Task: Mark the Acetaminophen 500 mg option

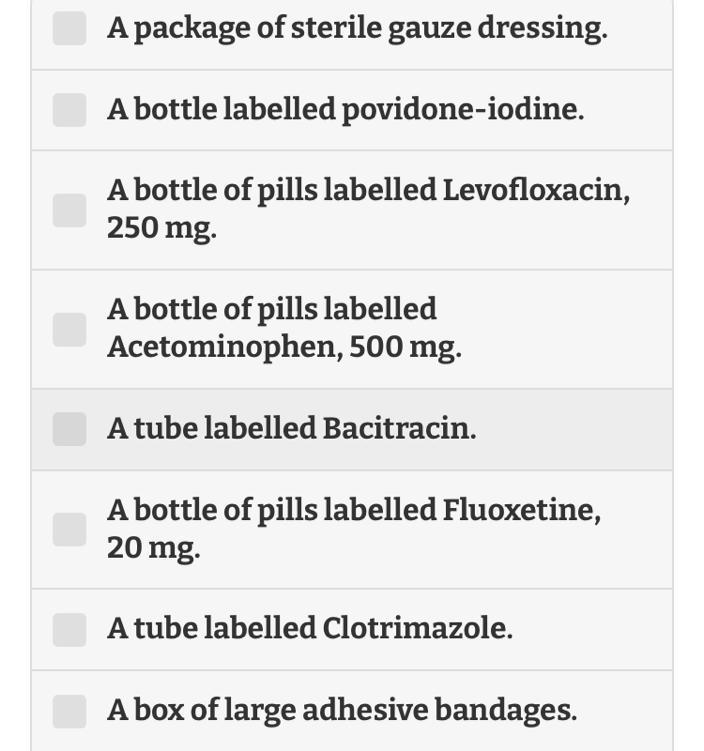Action: click(x=69, y=329)
